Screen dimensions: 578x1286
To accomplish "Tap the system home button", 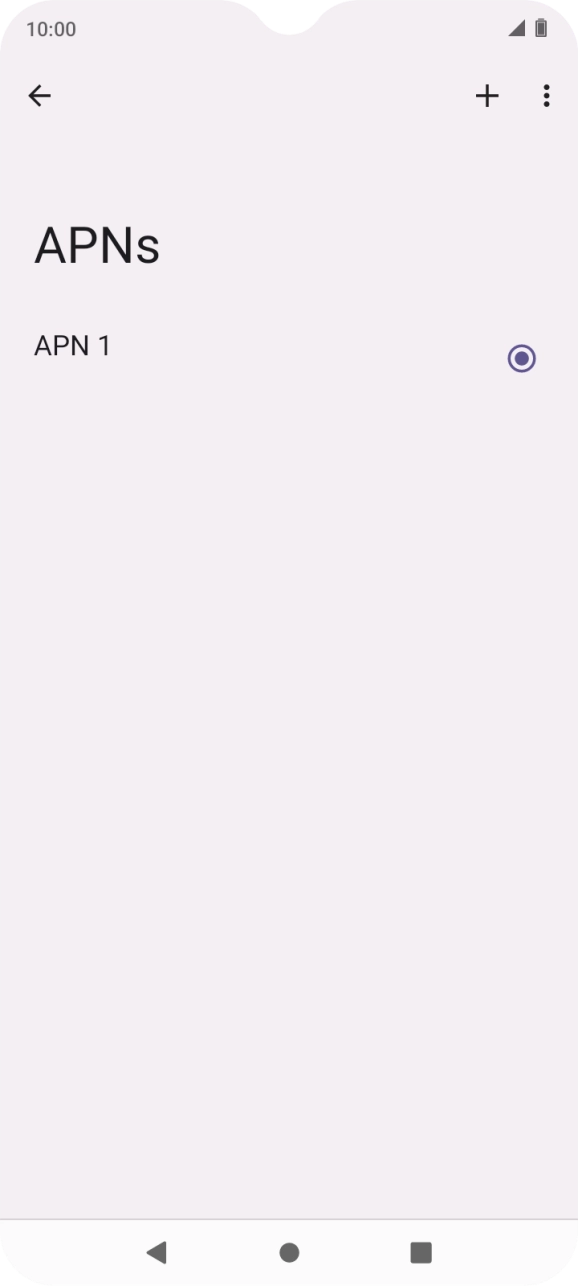I will coord(289,1252).
